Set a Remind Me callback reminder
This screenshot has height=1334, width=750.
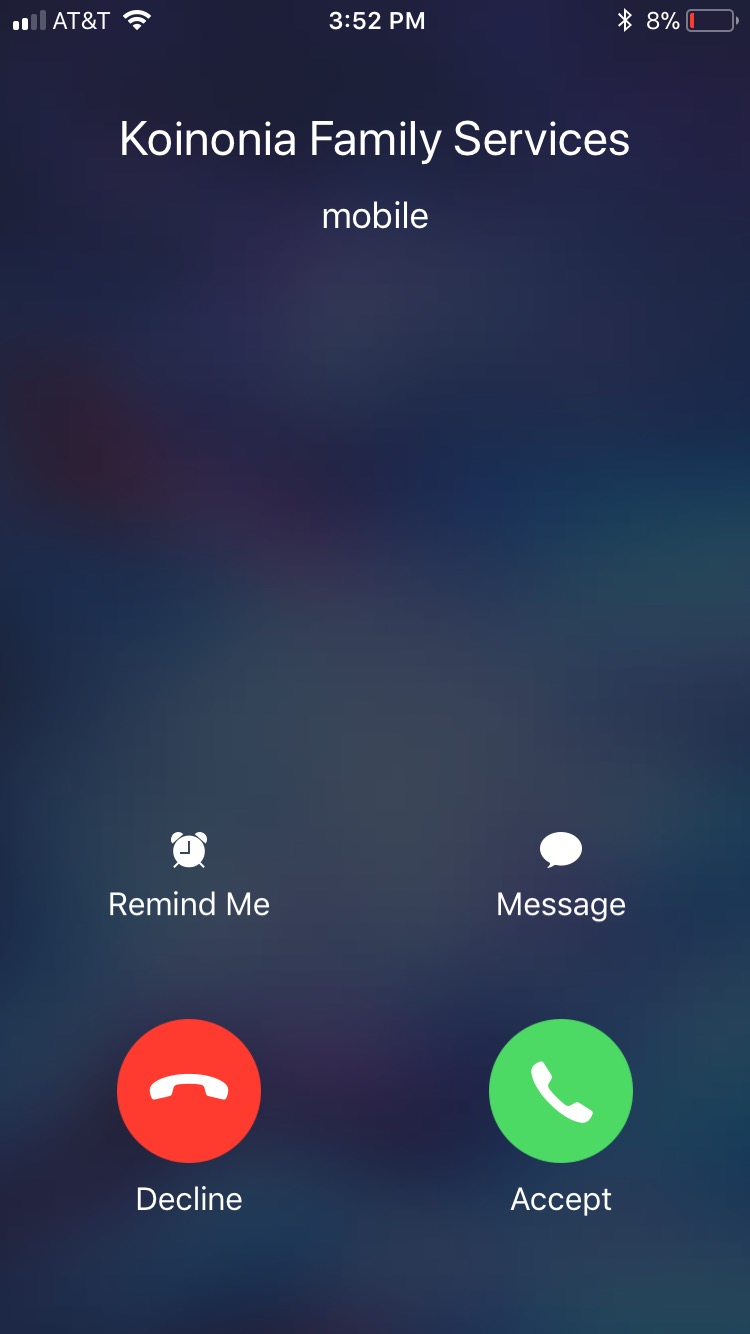coord(189,875)
